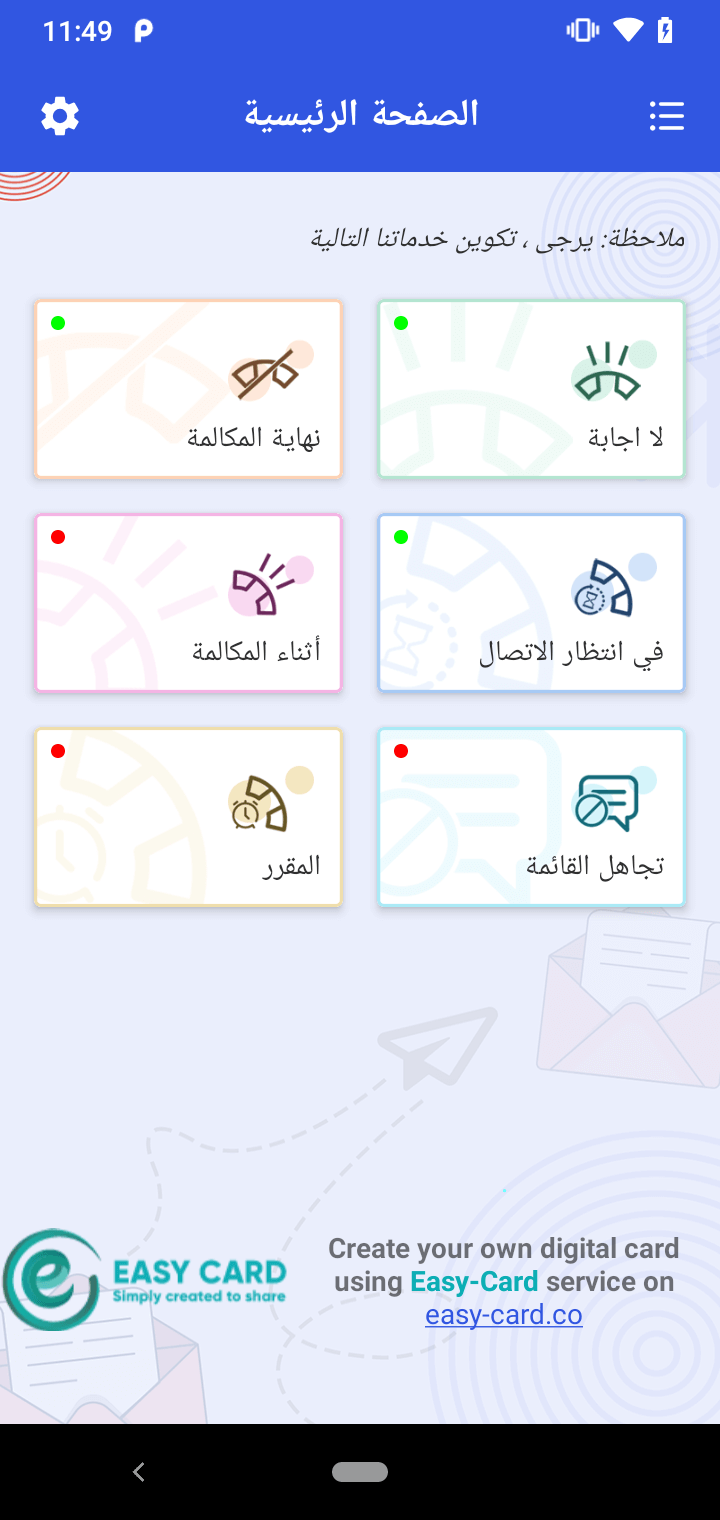
Task: Open the لا اجابة card
Action: pyautogui.click(x=531, y=389)
